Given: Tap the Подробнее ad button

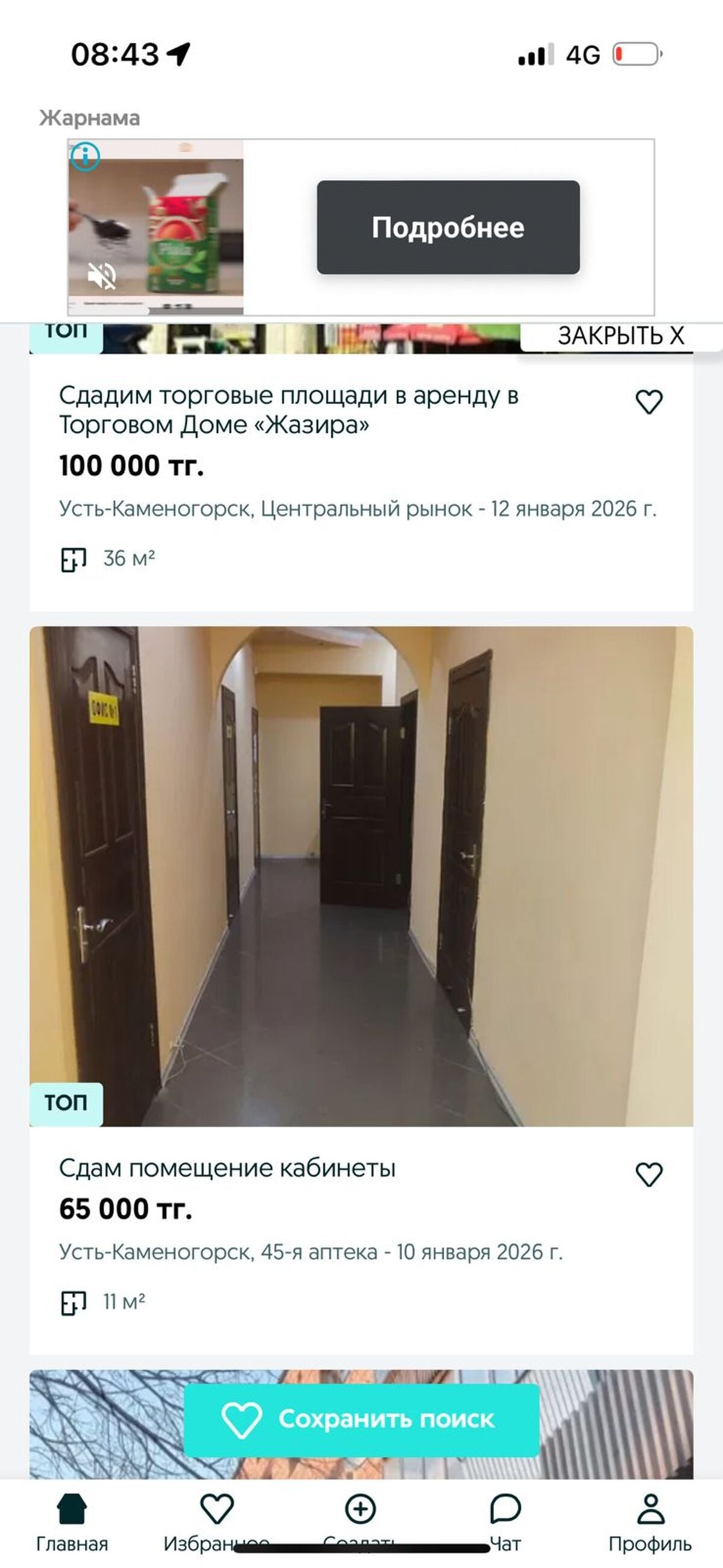Looking at the screenshot, I should (448, 227).
